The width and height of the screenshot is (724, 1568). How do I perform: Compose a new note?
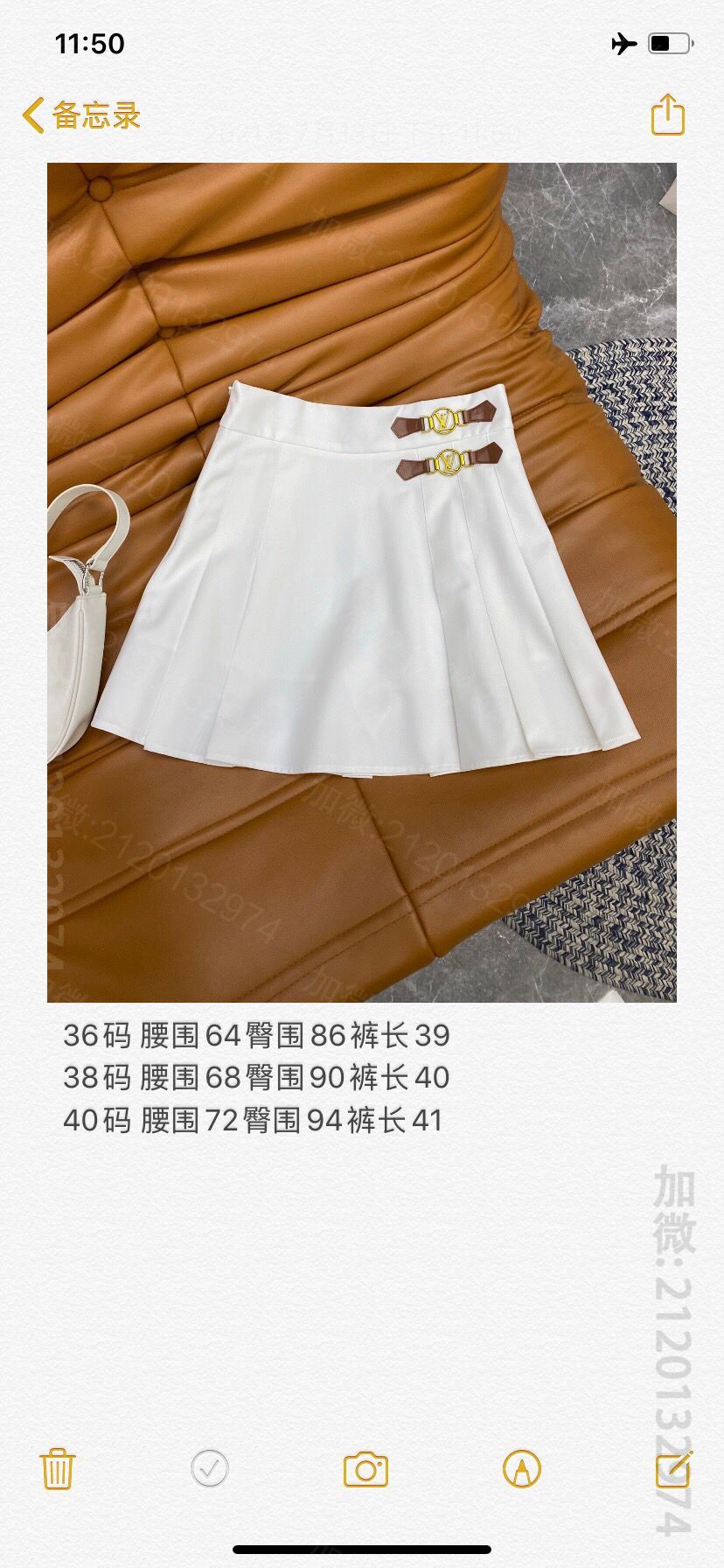[673, 1469]
